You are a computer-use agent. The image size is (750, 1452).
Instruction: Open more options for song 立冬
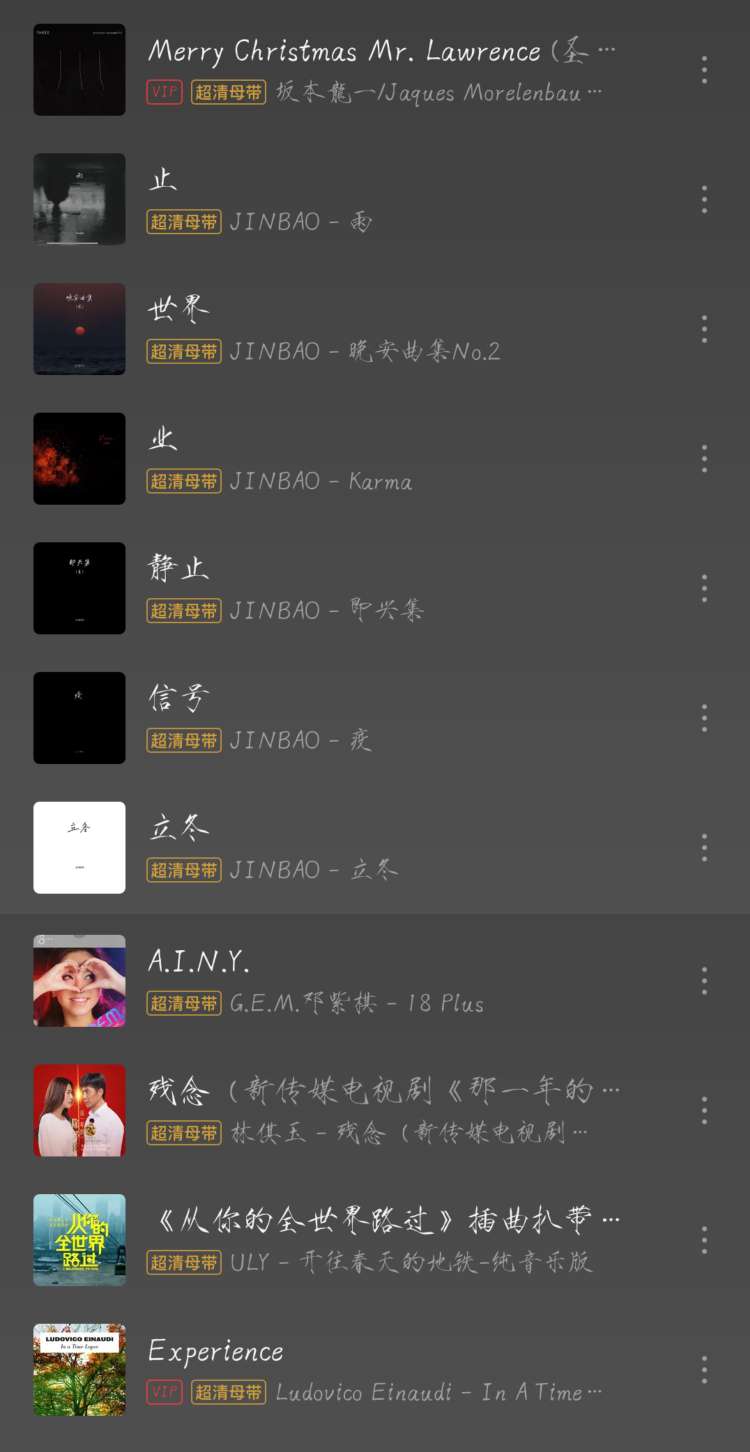pos(704,848)
